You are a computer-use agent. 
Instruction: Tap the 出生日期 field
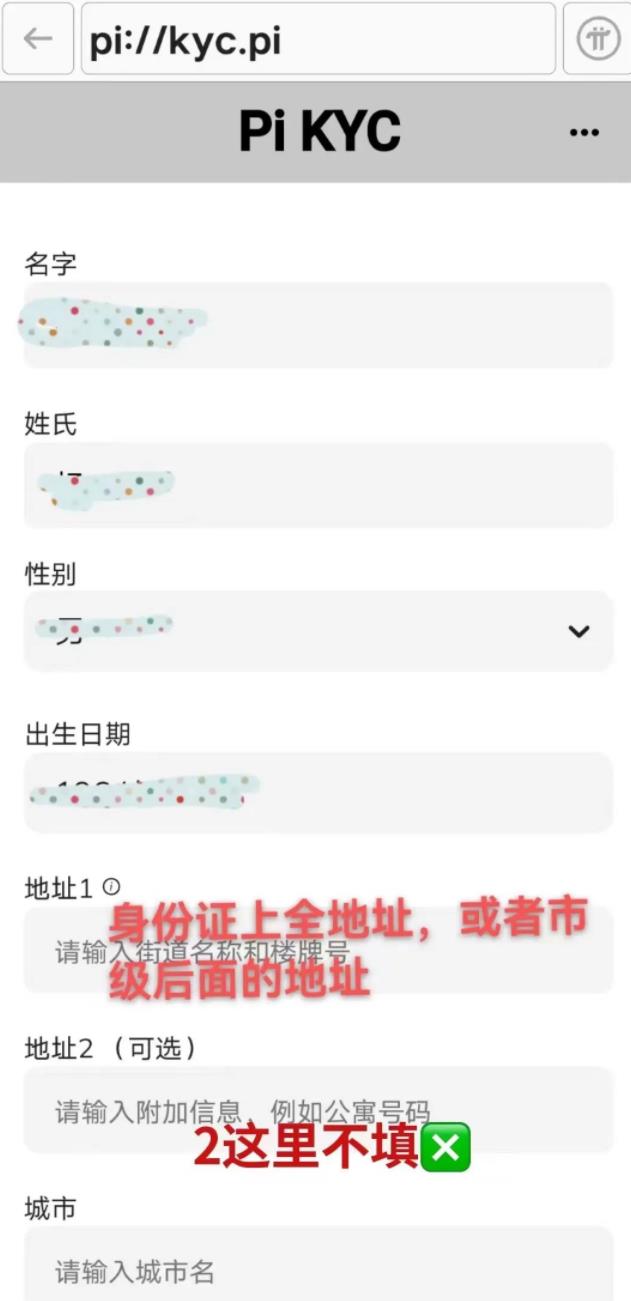[400, 792]
